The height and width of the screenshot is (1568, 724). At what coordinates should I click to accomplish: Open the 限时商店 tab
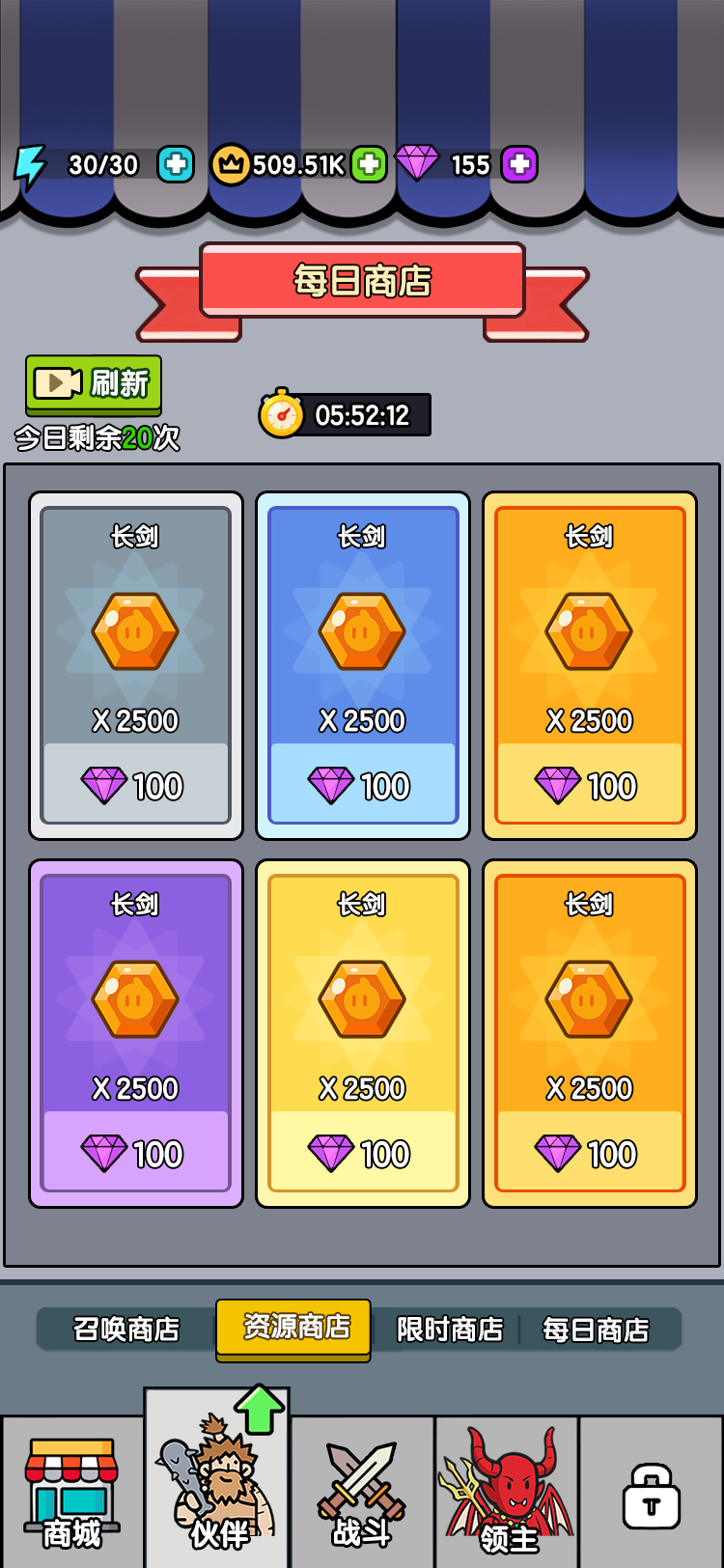pyautogui.click(x=450, y=1330)
